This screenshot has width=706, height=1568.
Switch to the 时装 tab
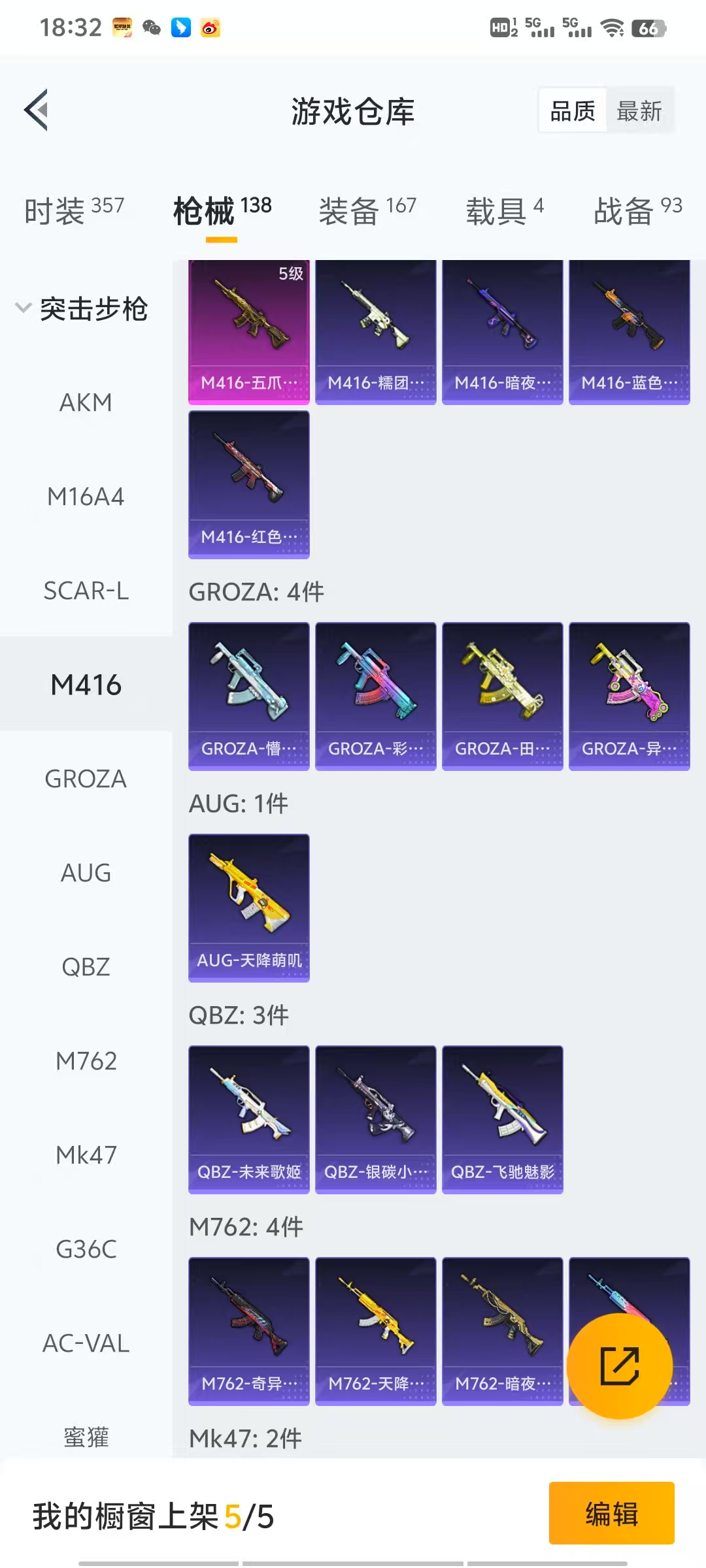click(74, 210)
